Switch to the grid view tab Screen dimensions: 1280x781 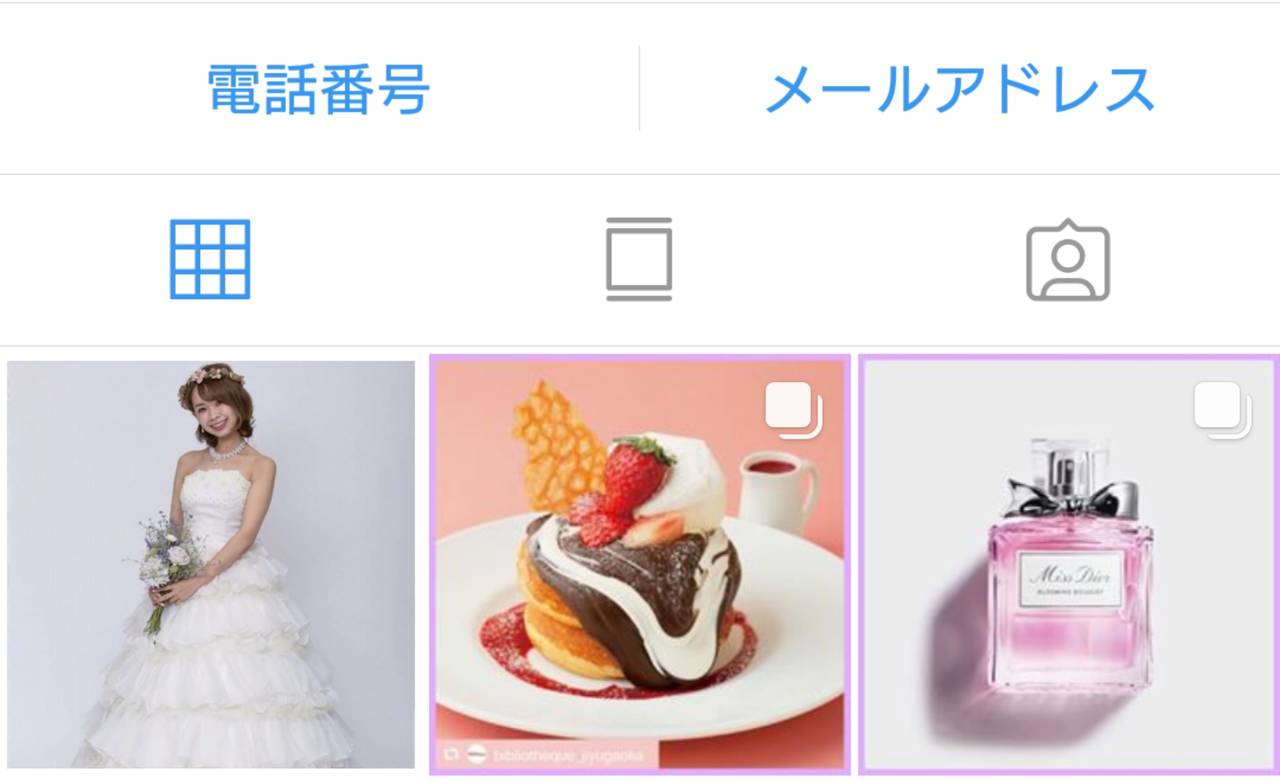point(210,260)
